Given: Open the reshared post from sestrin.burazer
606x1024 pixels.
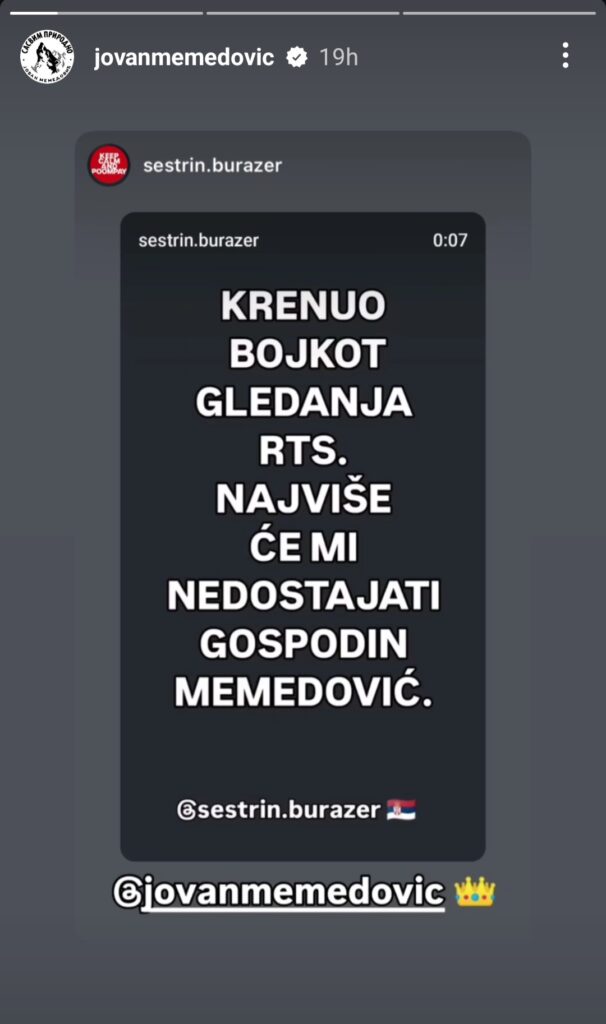Looking at the screenshot, I should coord(302,535).
